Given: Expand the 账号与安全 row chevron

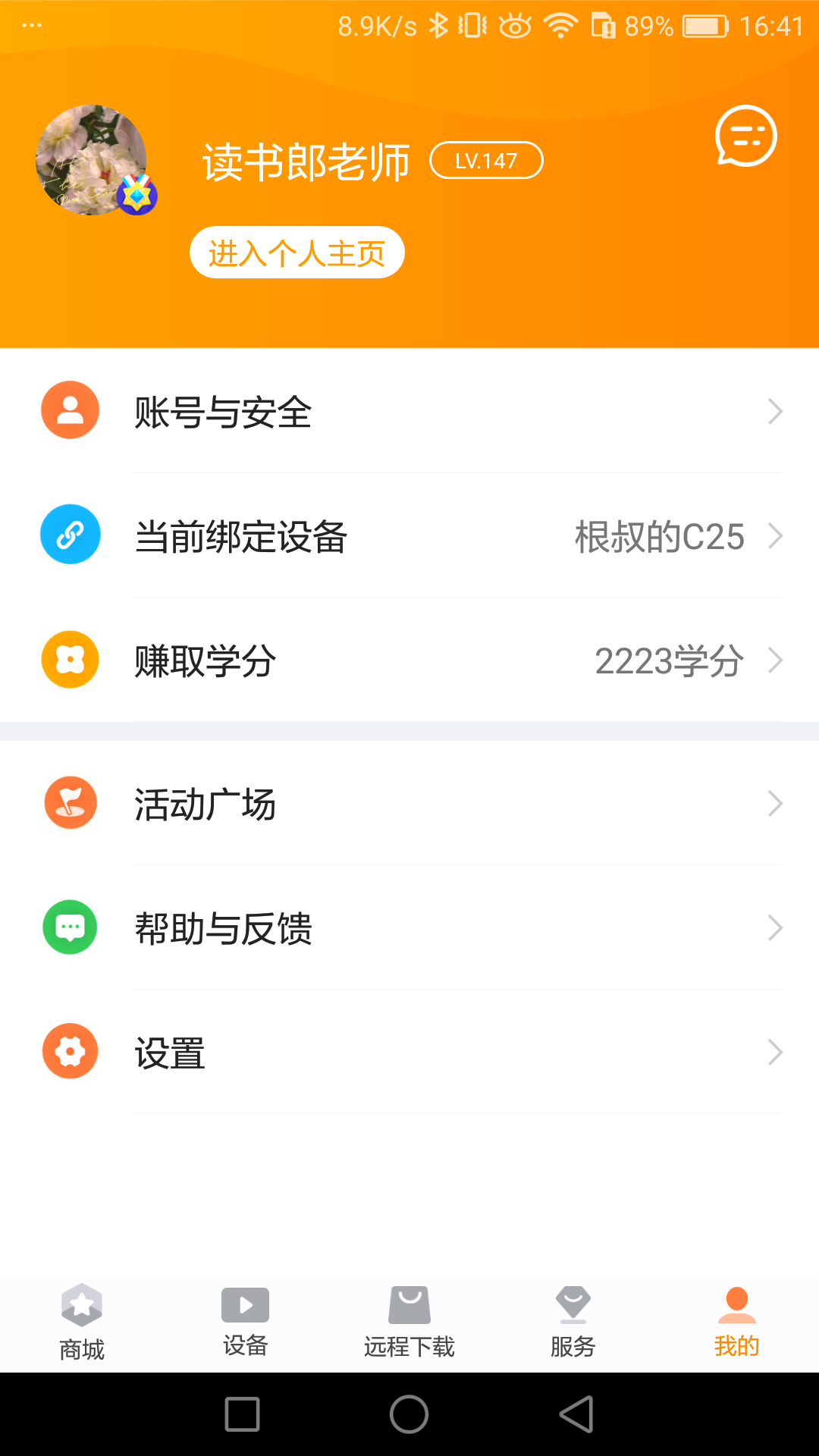Looking at the screenshot, I should 776,412.
